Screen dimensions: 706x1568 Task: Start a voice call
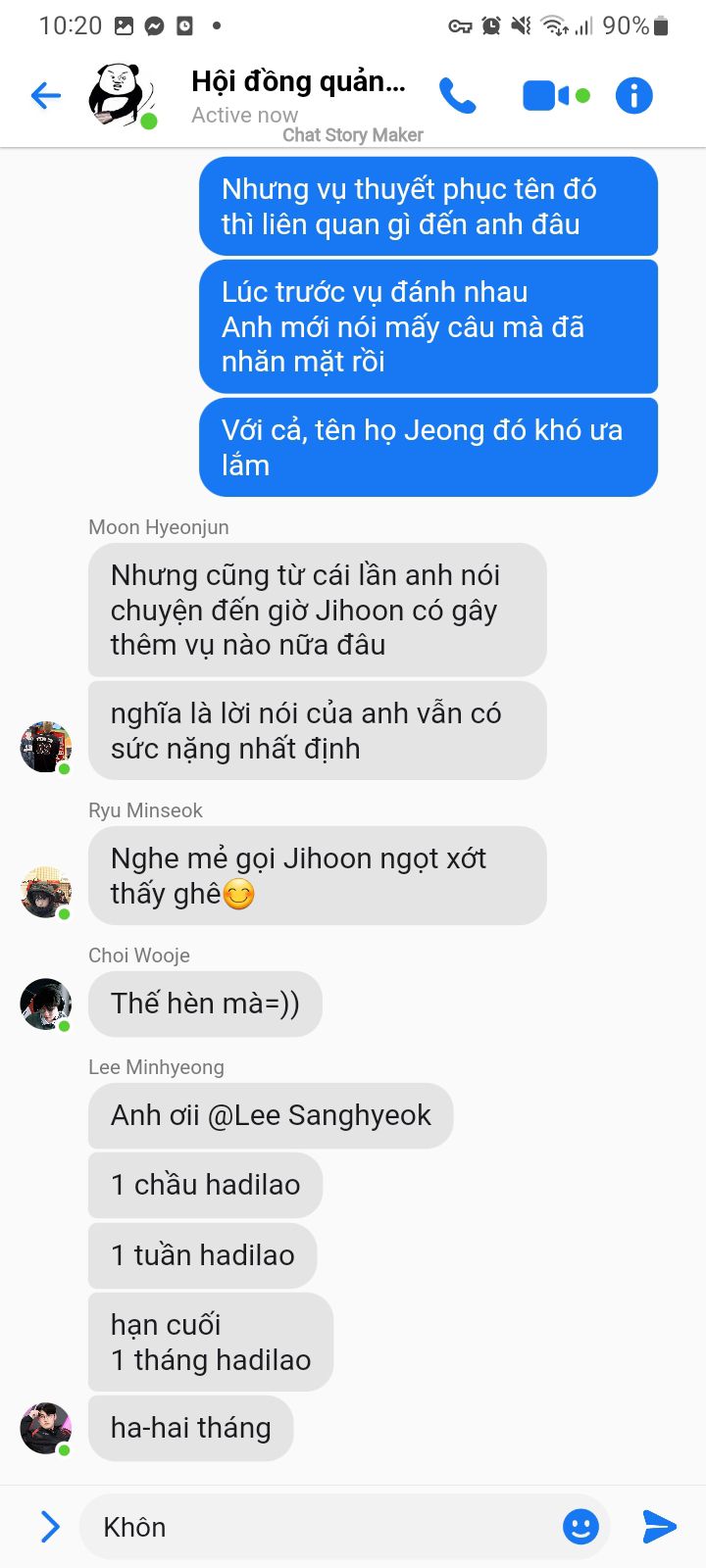pos(457,96)
